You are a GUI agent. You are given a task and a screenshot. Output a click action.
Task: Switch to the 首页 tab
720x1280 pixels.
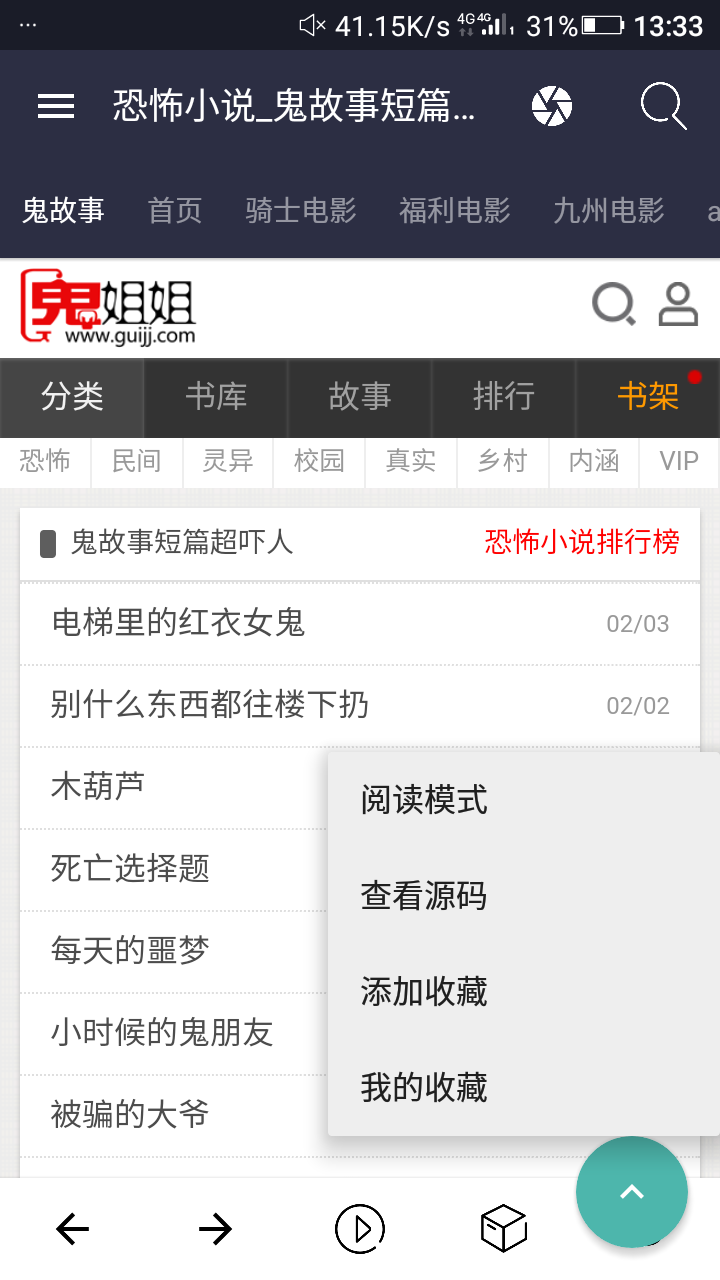175,210
